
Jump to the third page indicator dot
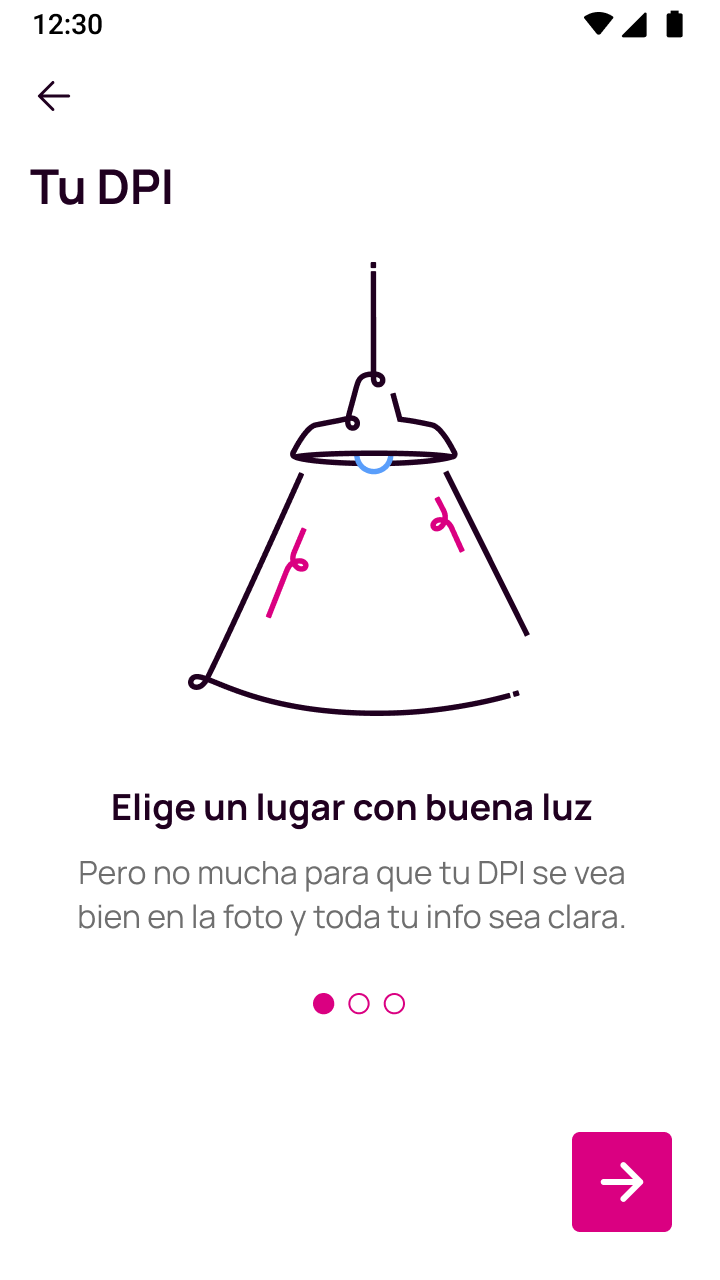[395, 1004]
